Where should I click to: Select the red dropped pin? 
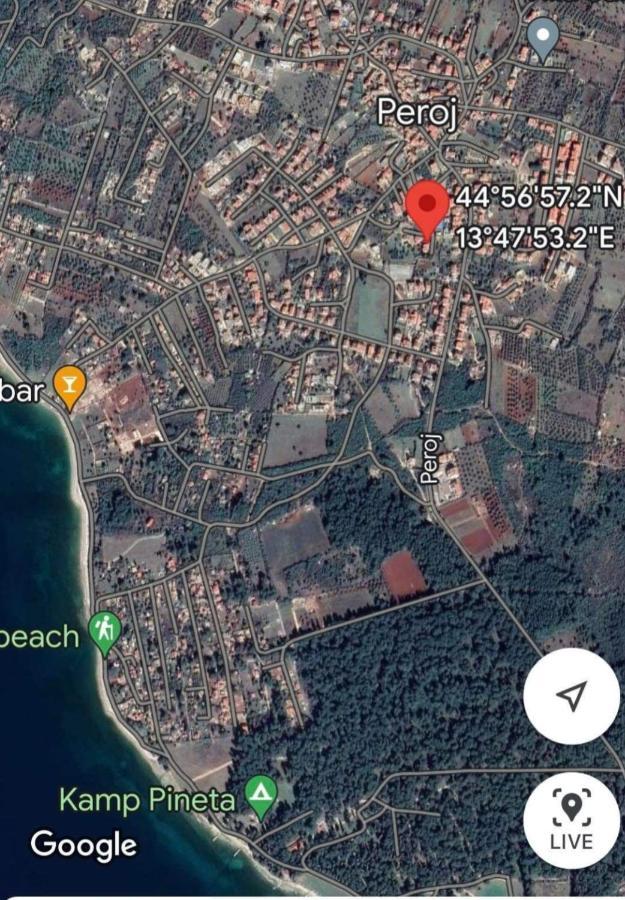[x=428, y=207]
